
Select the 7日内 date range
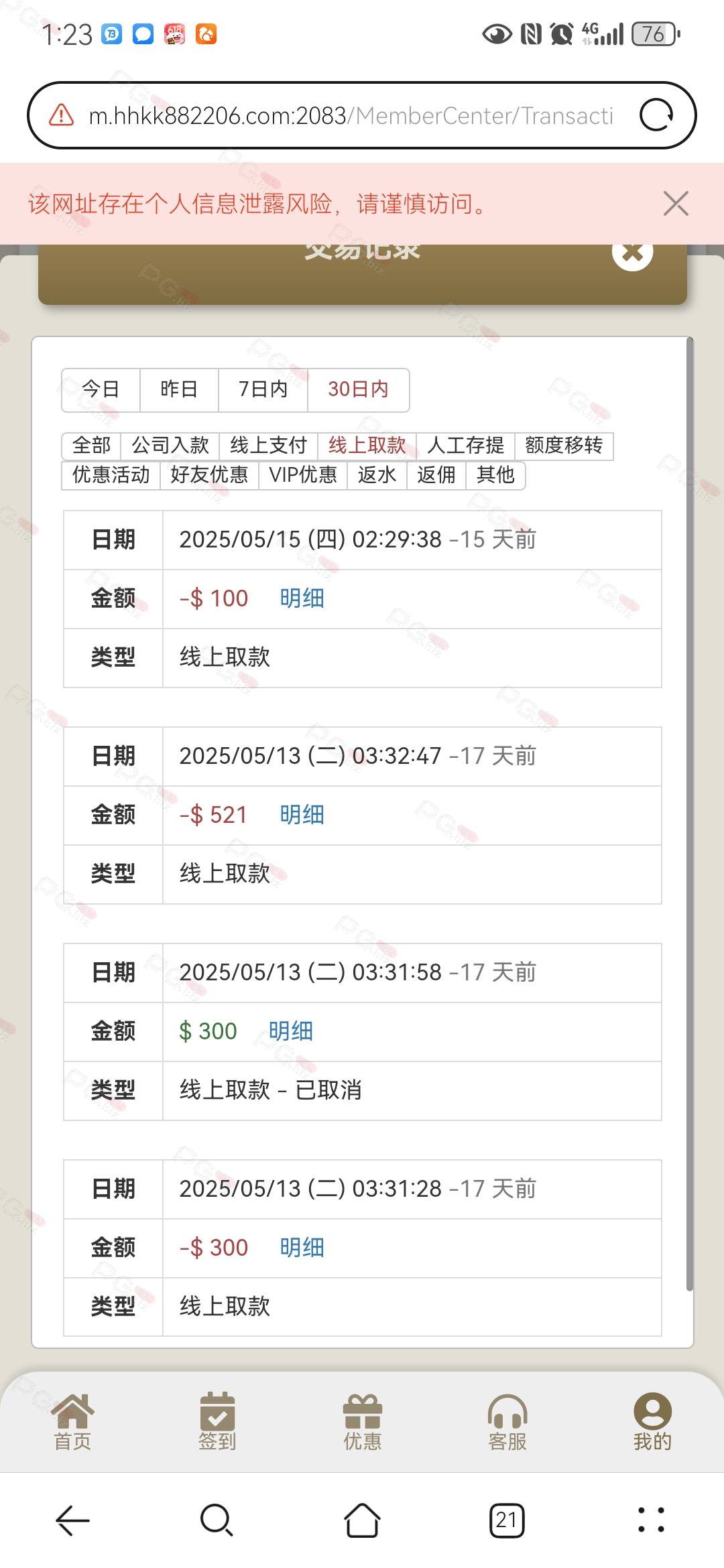click(x=263, y=390)
